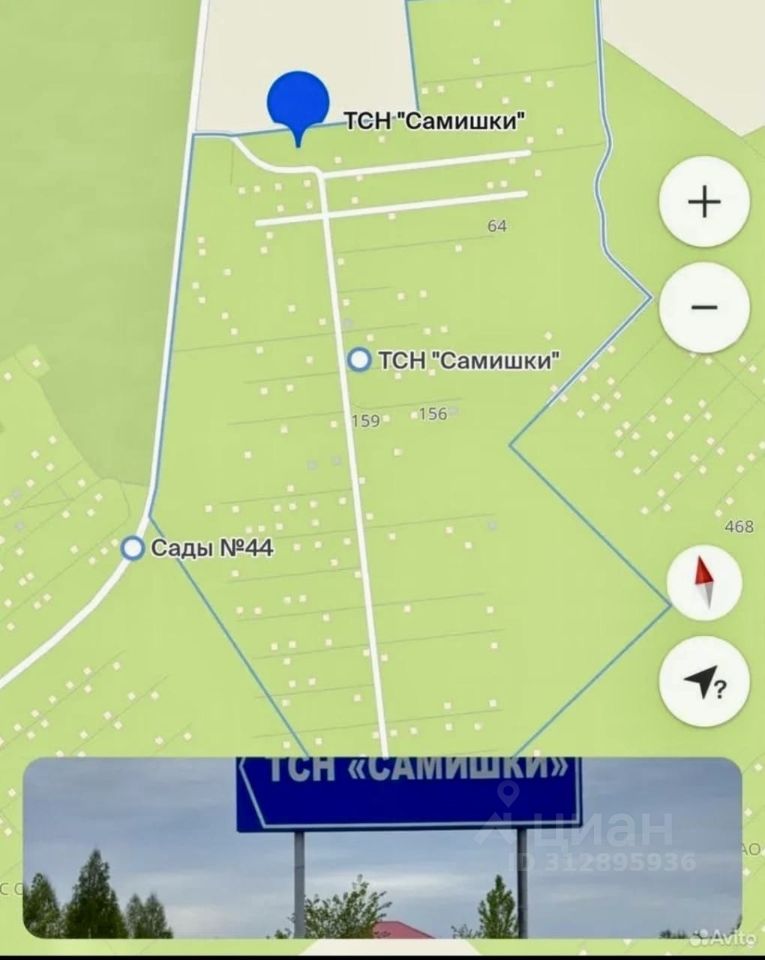This screenshot has width=765, height=960.
Task: Reset map orientation with the compass
Action: (x=704, y=584)
